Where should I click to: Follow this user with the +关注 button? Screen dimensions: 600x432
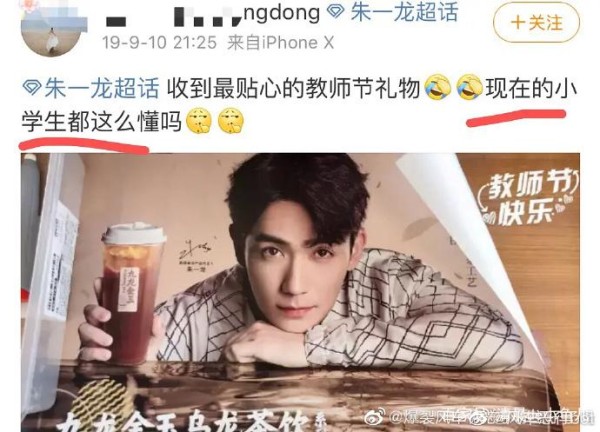point(543,22)
